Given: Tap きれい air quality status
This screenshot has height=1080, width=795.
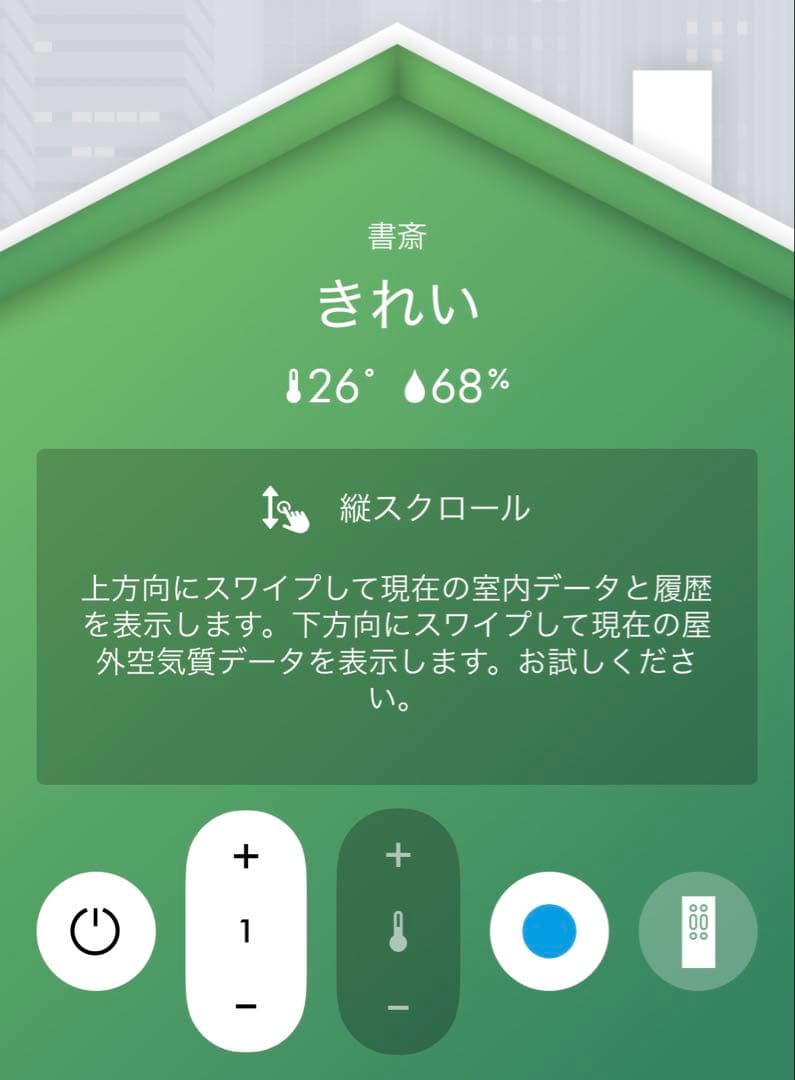Looking at the screenshot, I should click(x=396, y=303).
